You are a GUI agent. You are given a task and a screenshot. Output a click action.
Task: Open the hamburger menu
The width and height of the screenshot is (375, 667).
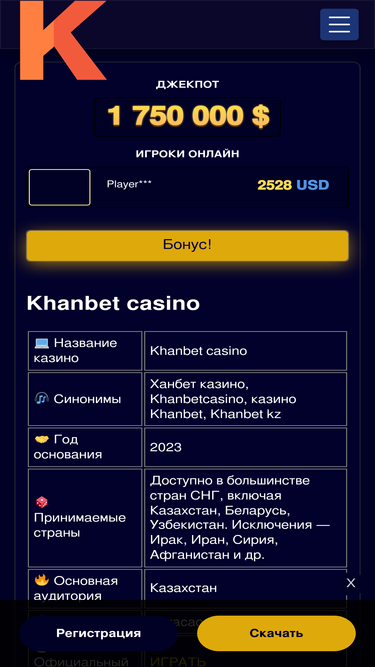coord(339,25)
